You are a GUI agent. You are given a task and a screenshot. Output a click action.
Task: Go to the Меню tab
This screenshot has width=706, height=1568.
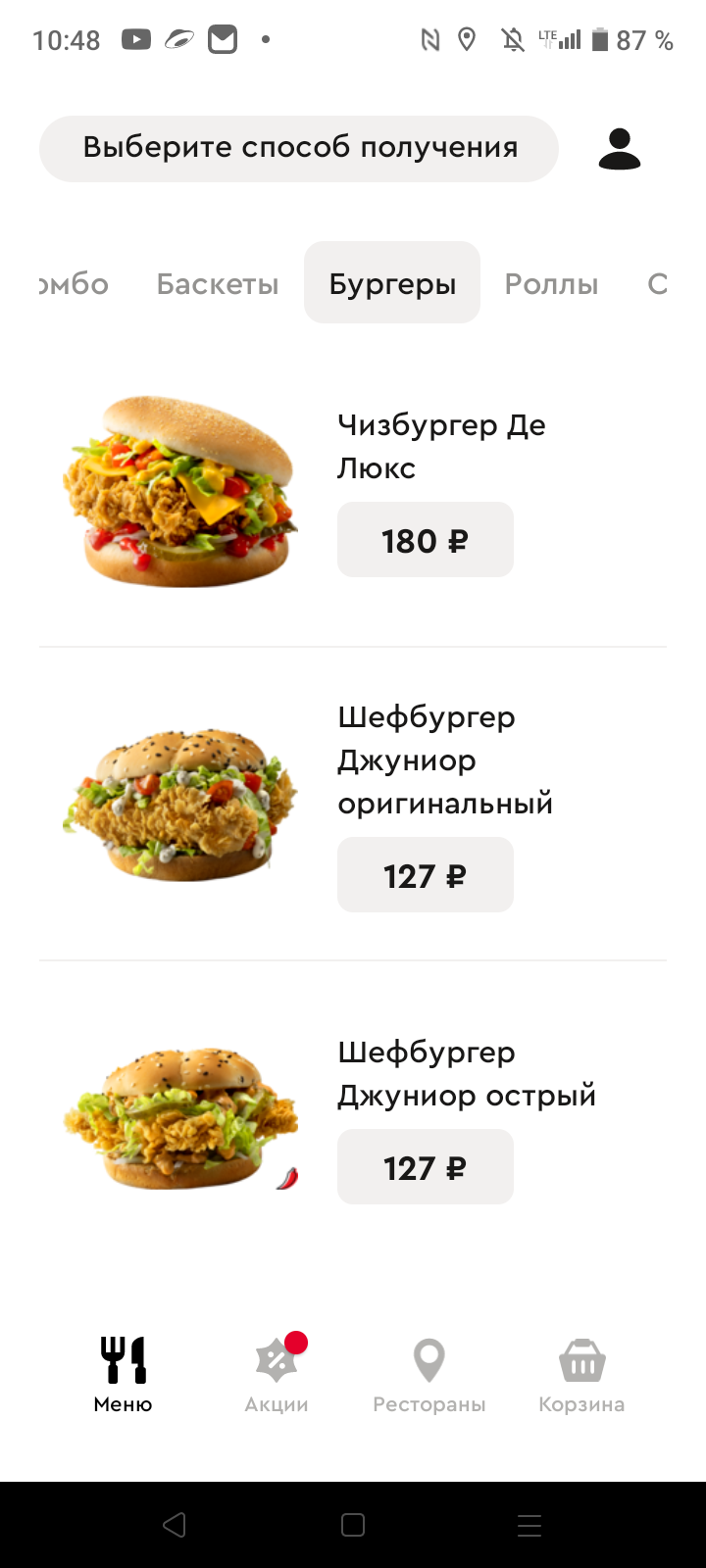(x=124, y=1374)
